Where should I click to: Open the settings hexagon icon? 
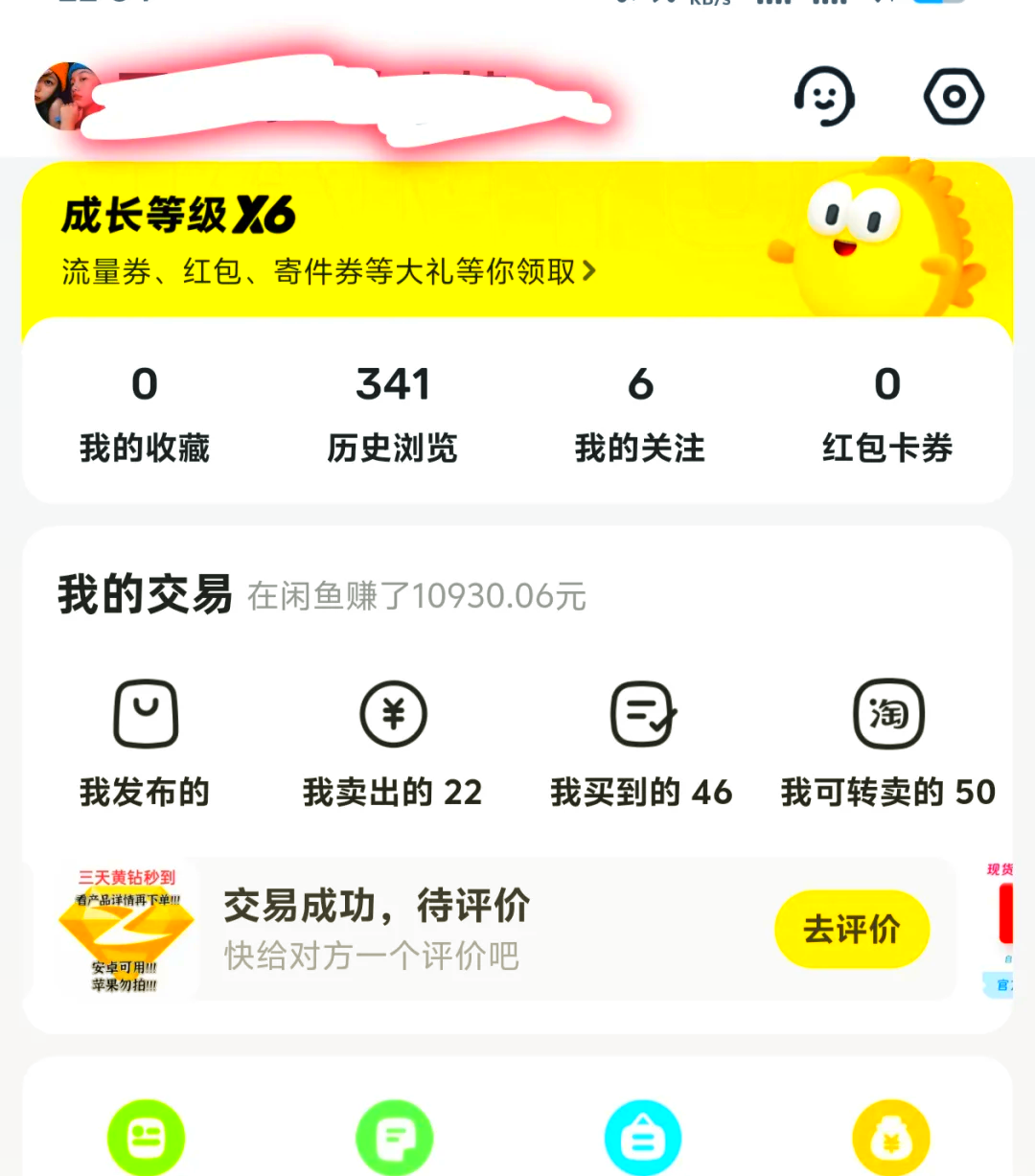tap(954, 96)
